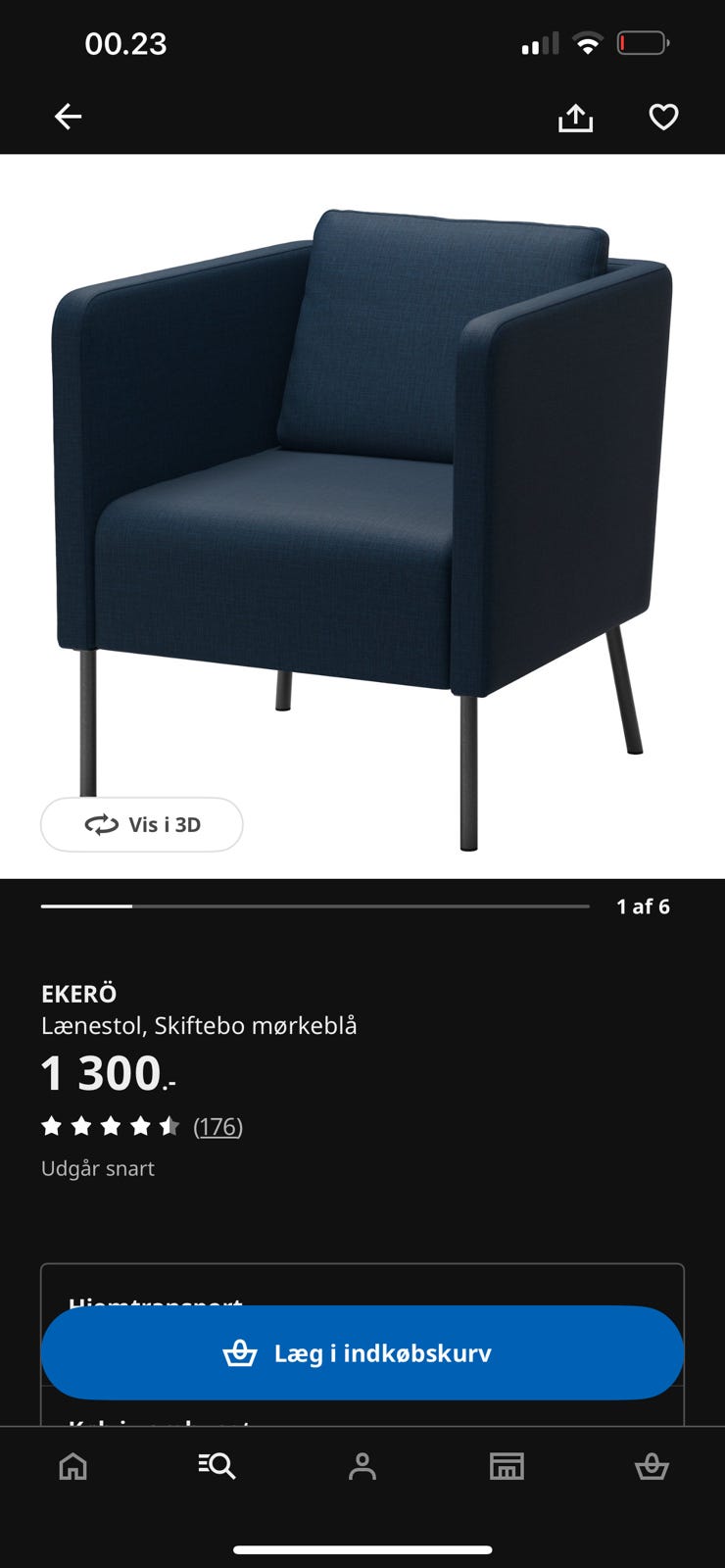Select the Search icon in the bottom bar

pyautogui.click(x=217, y=1467)
